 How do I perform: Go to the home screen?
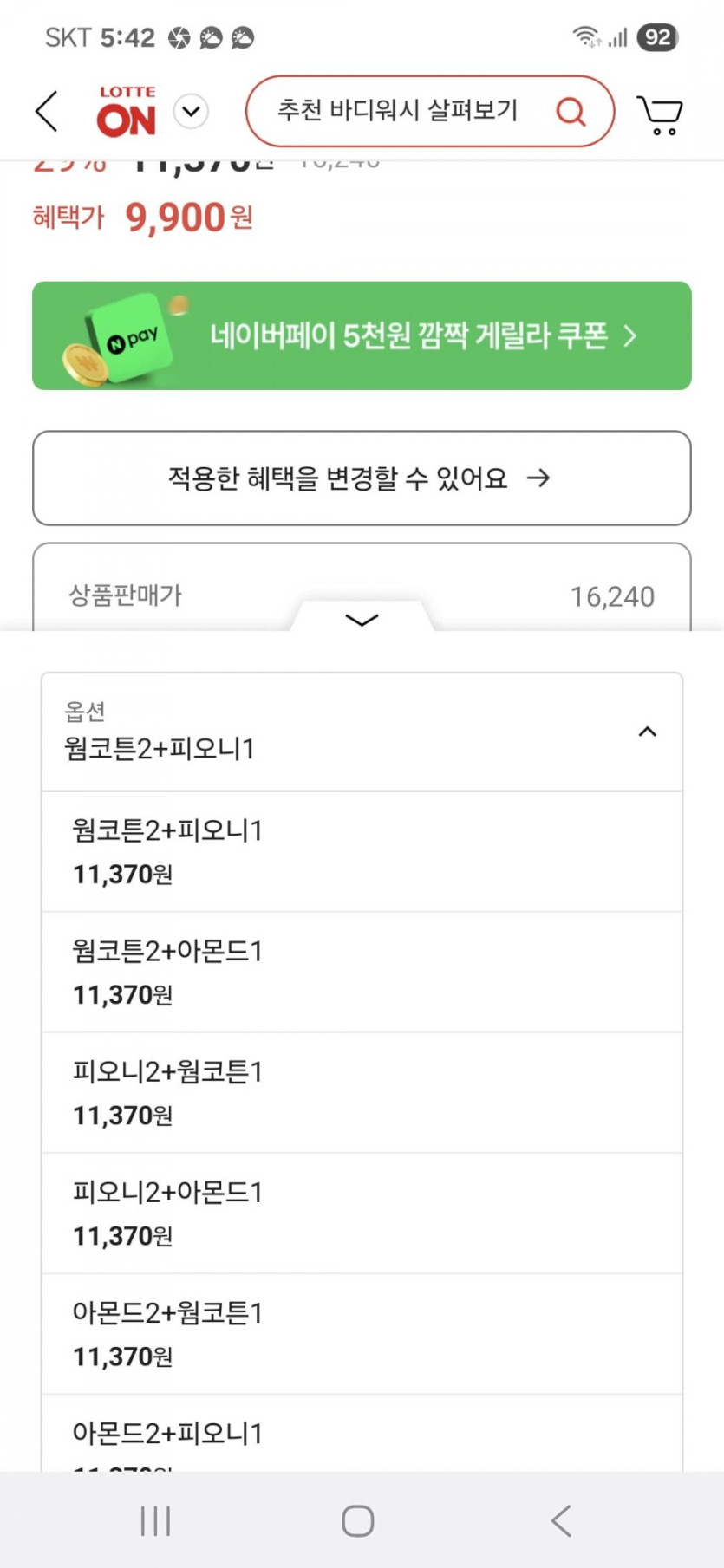click(358, 1520)
